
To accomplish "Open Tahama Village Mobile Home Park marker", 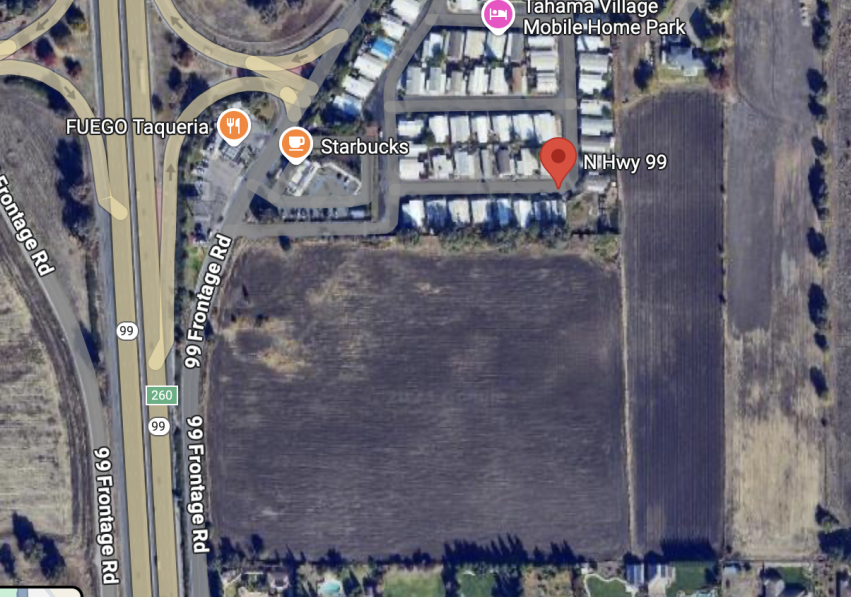I will click(x=497, y=14).
